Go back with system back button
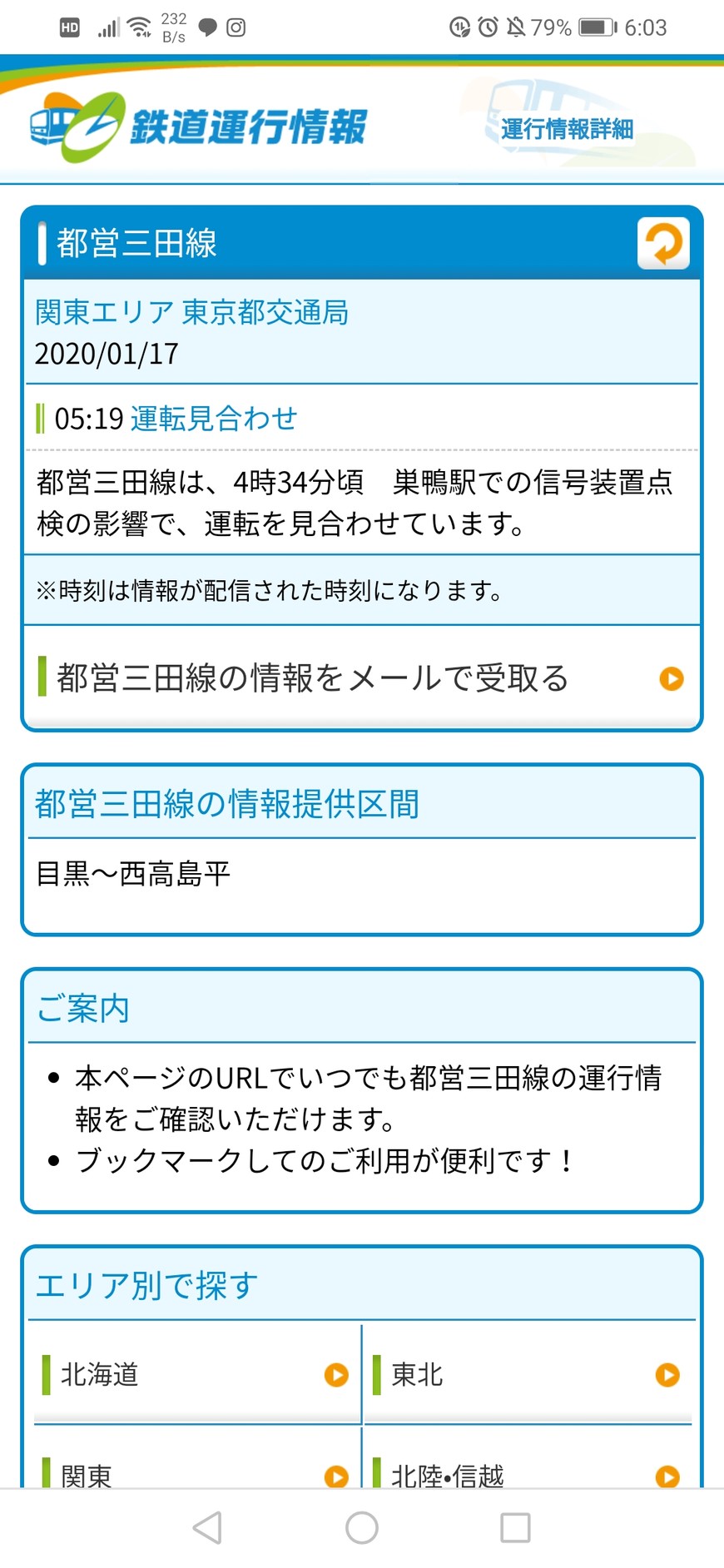Viewport: 724px width, 1568px height. (207, 1527)
